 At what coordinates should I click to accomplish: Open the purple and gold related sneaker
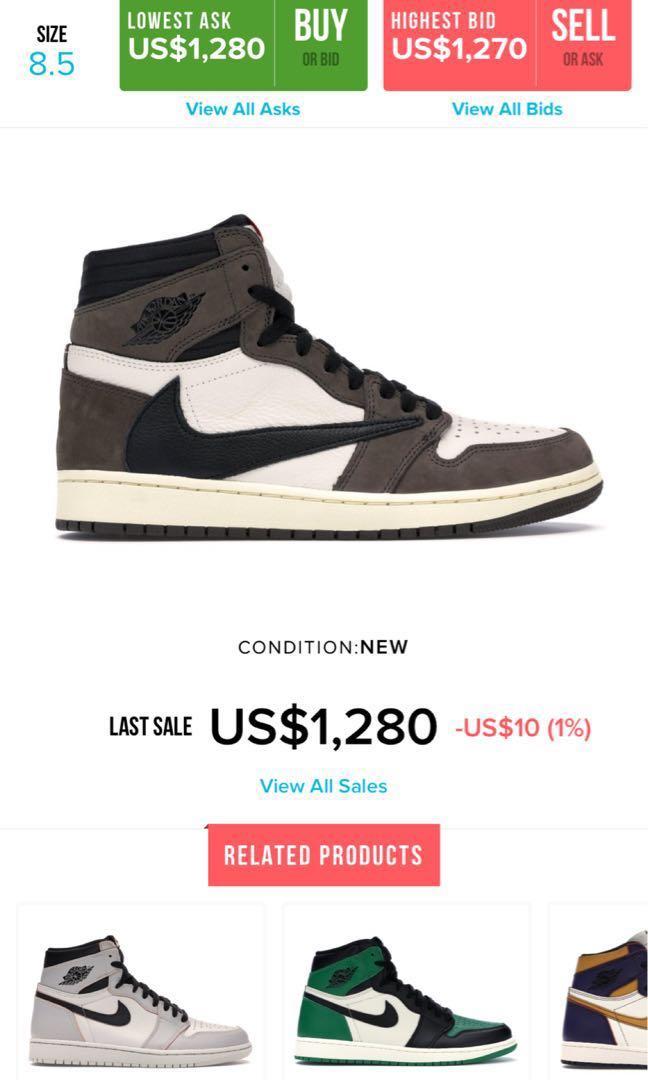(x=605, y=1000)
